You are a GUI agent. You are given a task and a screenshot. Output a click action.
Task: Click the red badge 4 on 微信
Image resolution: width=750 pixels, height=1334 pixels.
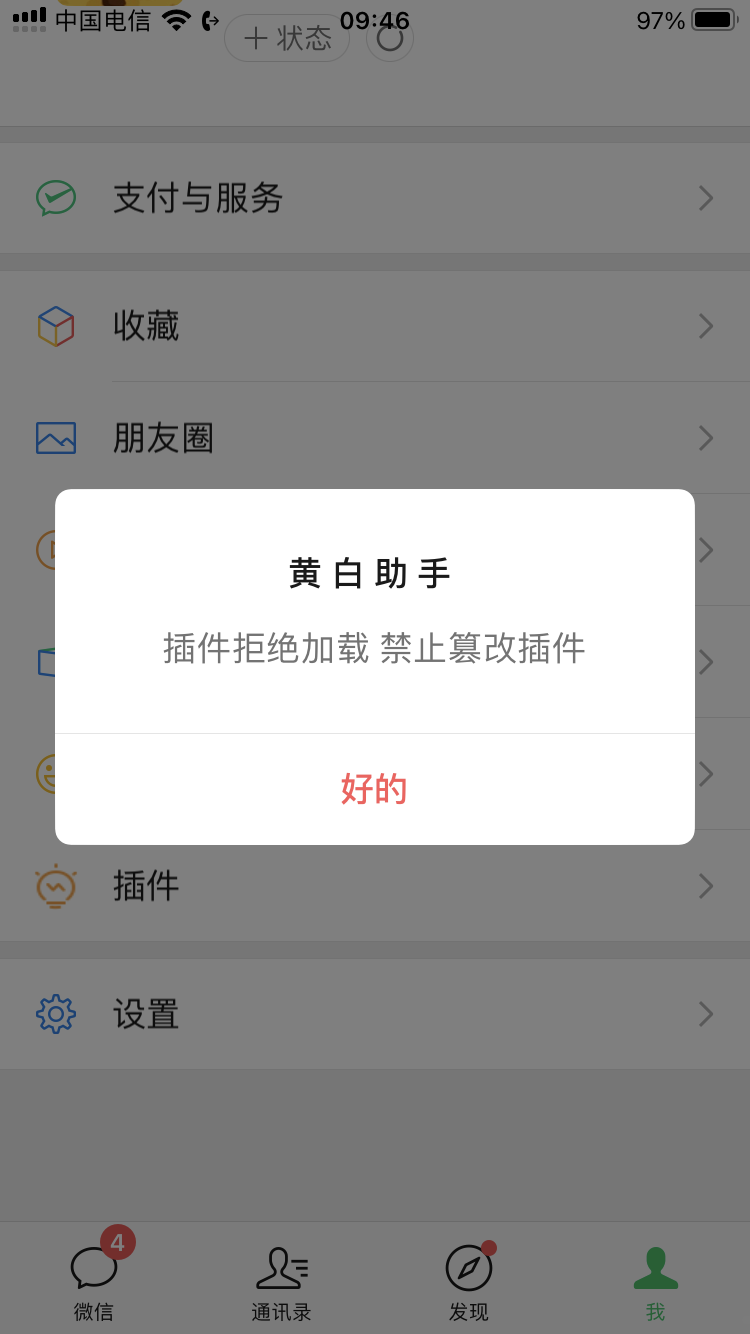[x=118, y=1243]
